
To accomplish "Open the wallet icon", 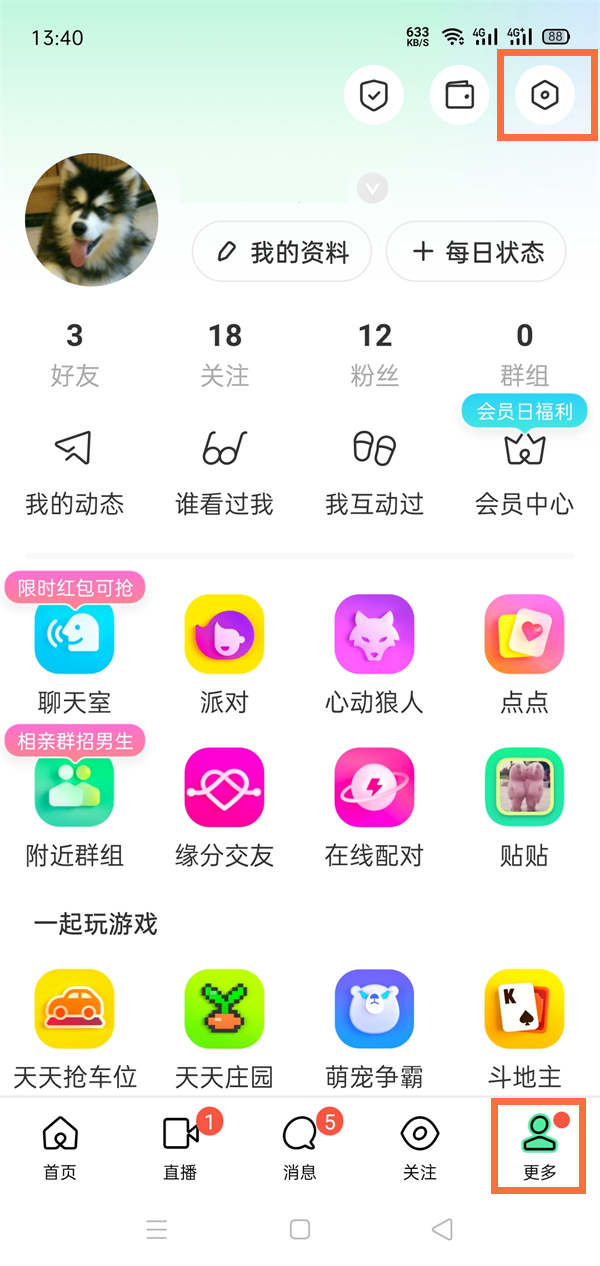I will click(x=459, y=96).
